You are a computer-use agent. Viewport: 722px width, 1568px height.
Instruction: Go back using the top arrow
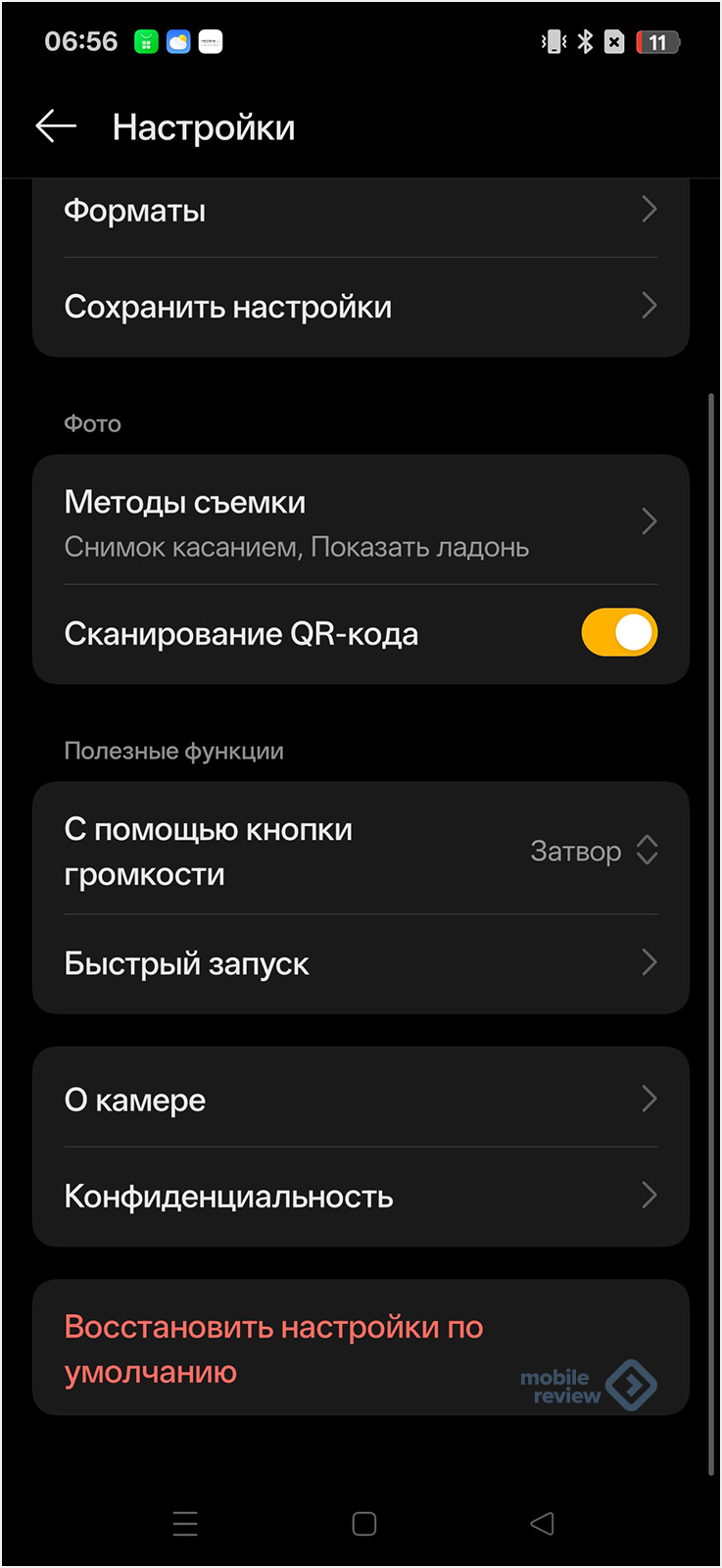click(56, 126)
